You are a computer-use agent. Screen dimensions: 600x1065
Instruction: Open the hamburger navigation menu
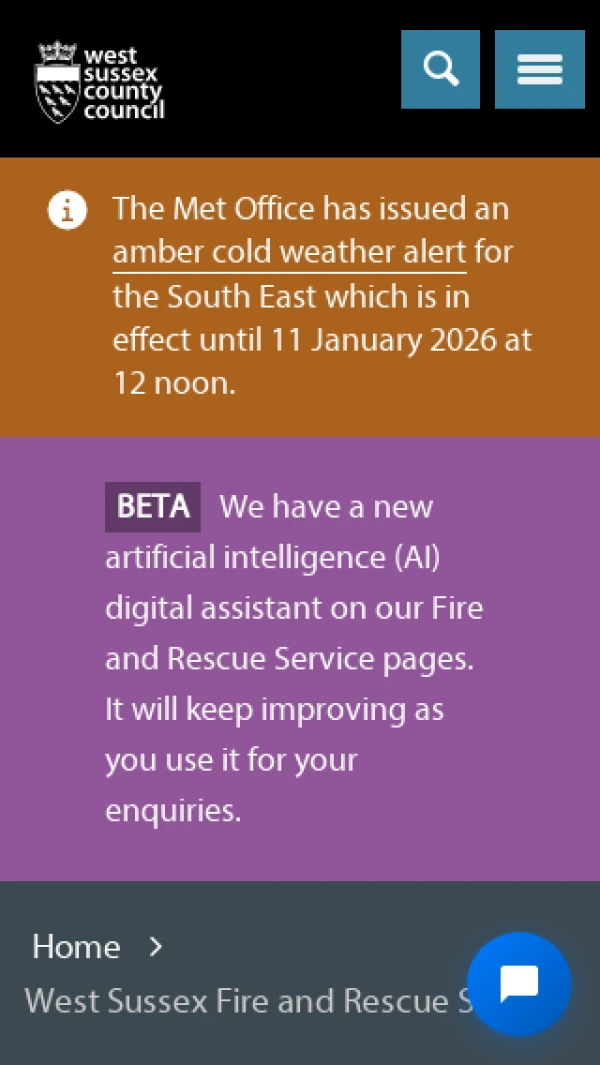(x=539, y=69)
